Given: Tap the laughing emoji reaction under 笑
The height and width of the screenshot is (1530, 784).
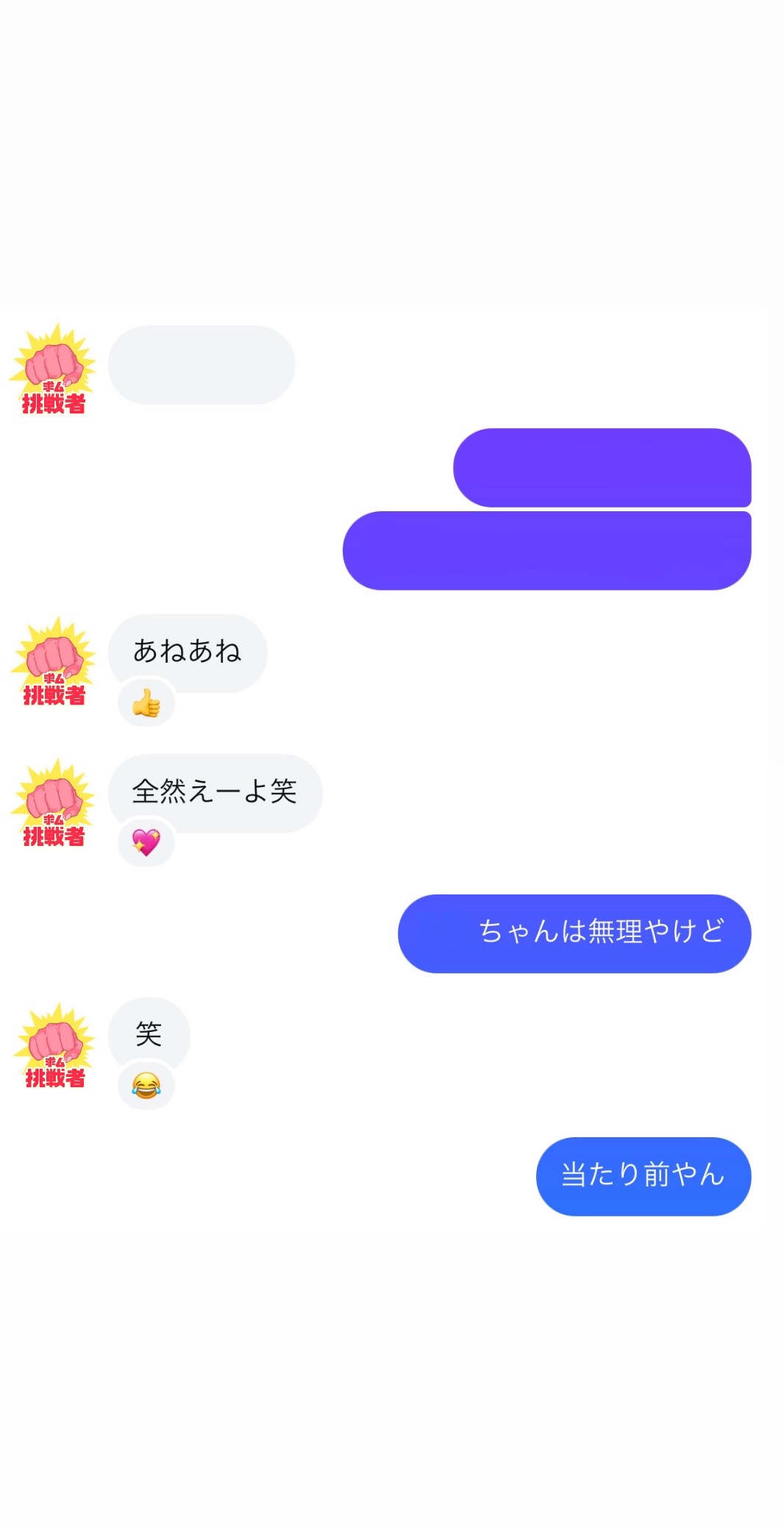Looking at the screenshot, I should pyautogui.click(x=146, y=1086).
